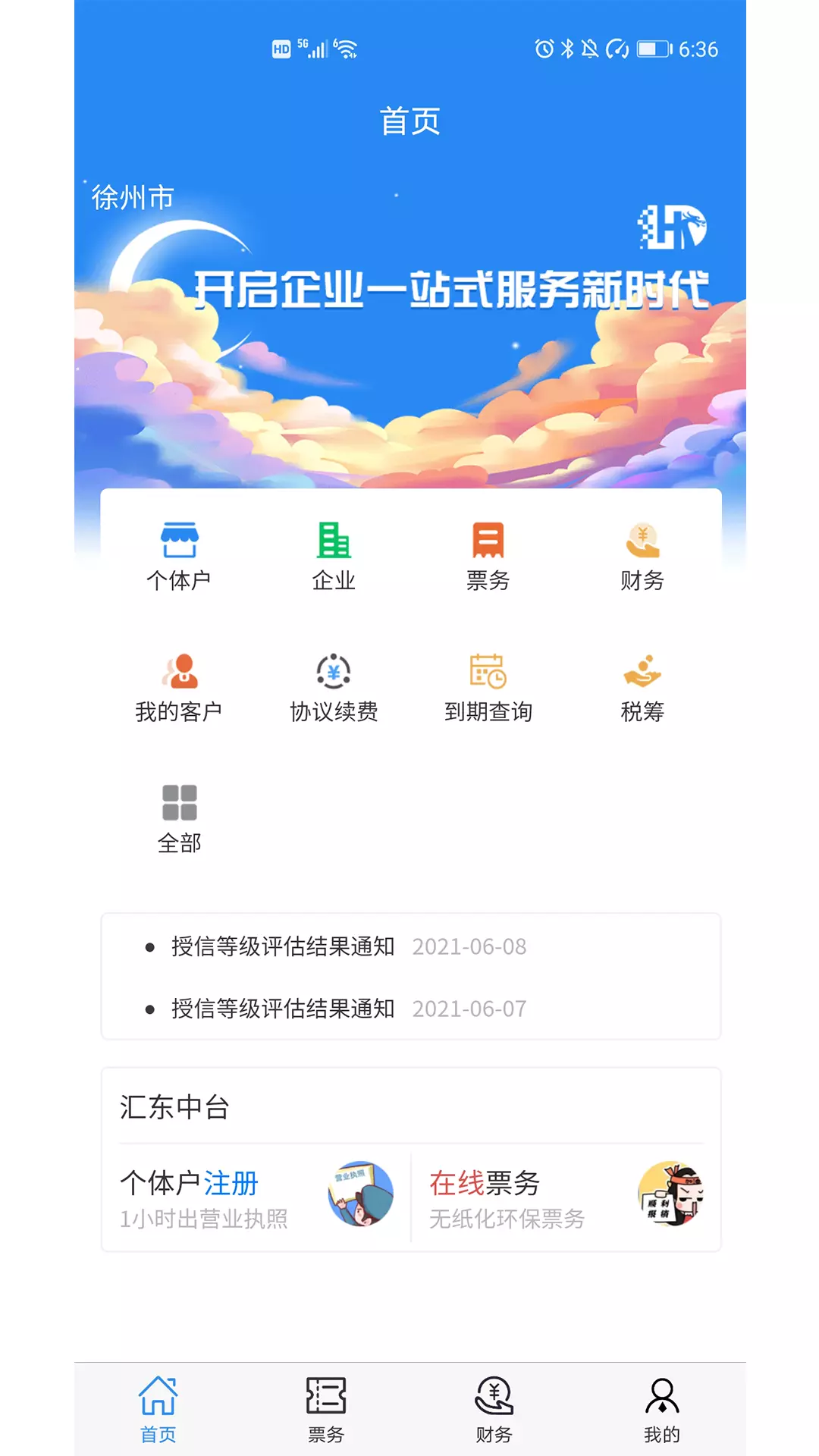Open the 在线票务 card
The width and height of the screenshot is (819, 1456).
(x=566, y=1197)
